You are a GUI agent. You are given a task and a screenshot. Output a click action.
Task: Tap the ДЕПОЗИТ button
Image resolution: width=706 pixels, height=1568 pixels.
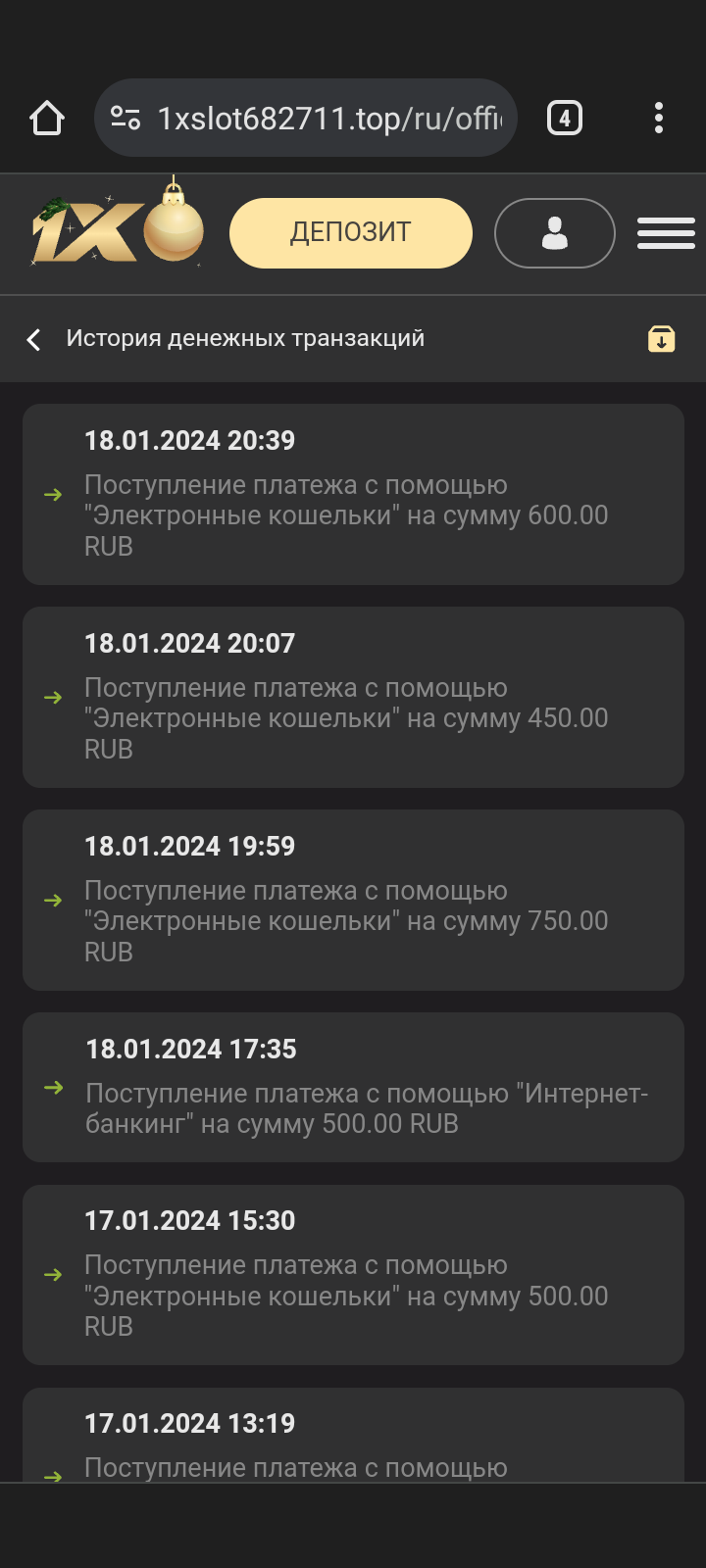tap(351, 233)
